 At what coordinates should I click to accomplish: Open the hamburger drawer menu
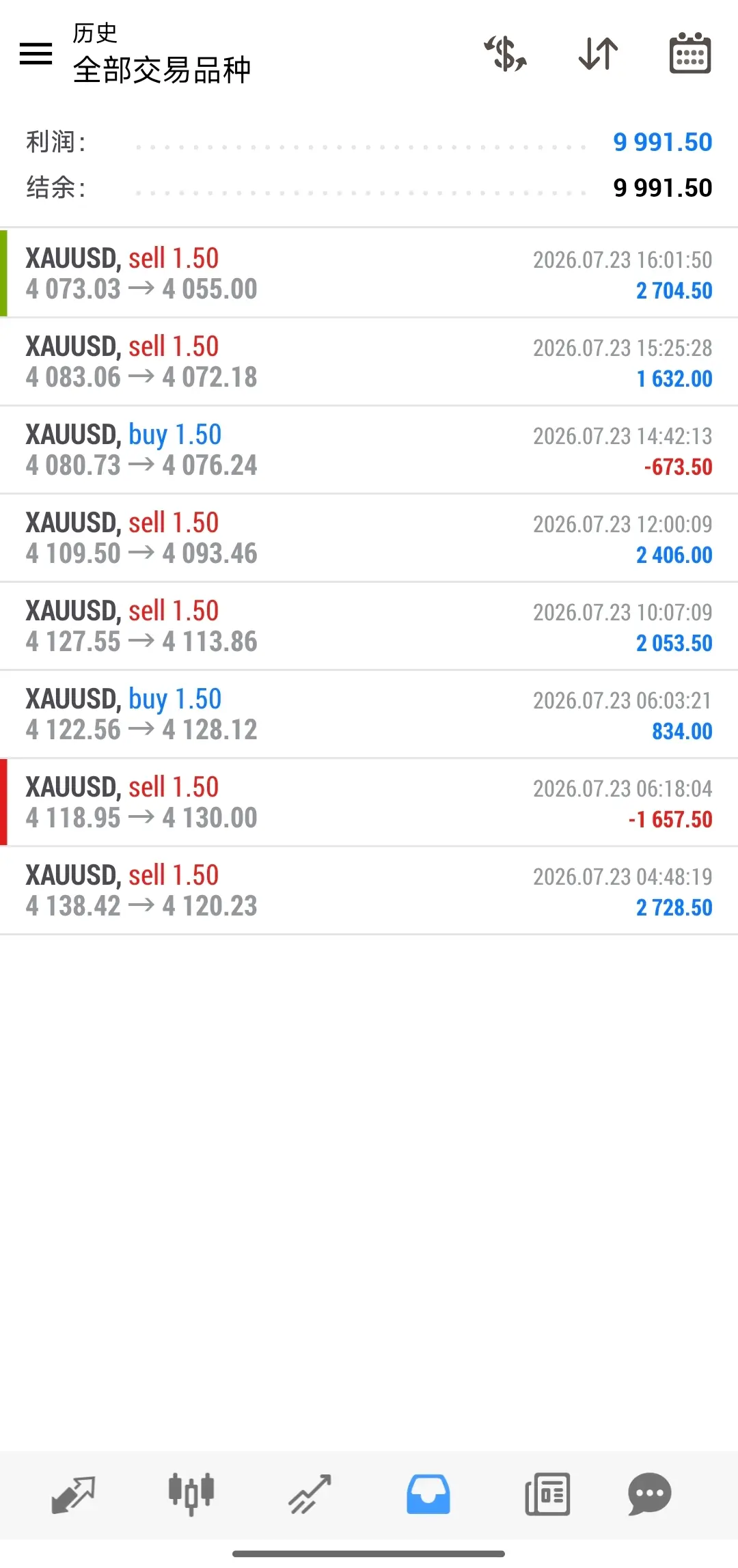36,54
